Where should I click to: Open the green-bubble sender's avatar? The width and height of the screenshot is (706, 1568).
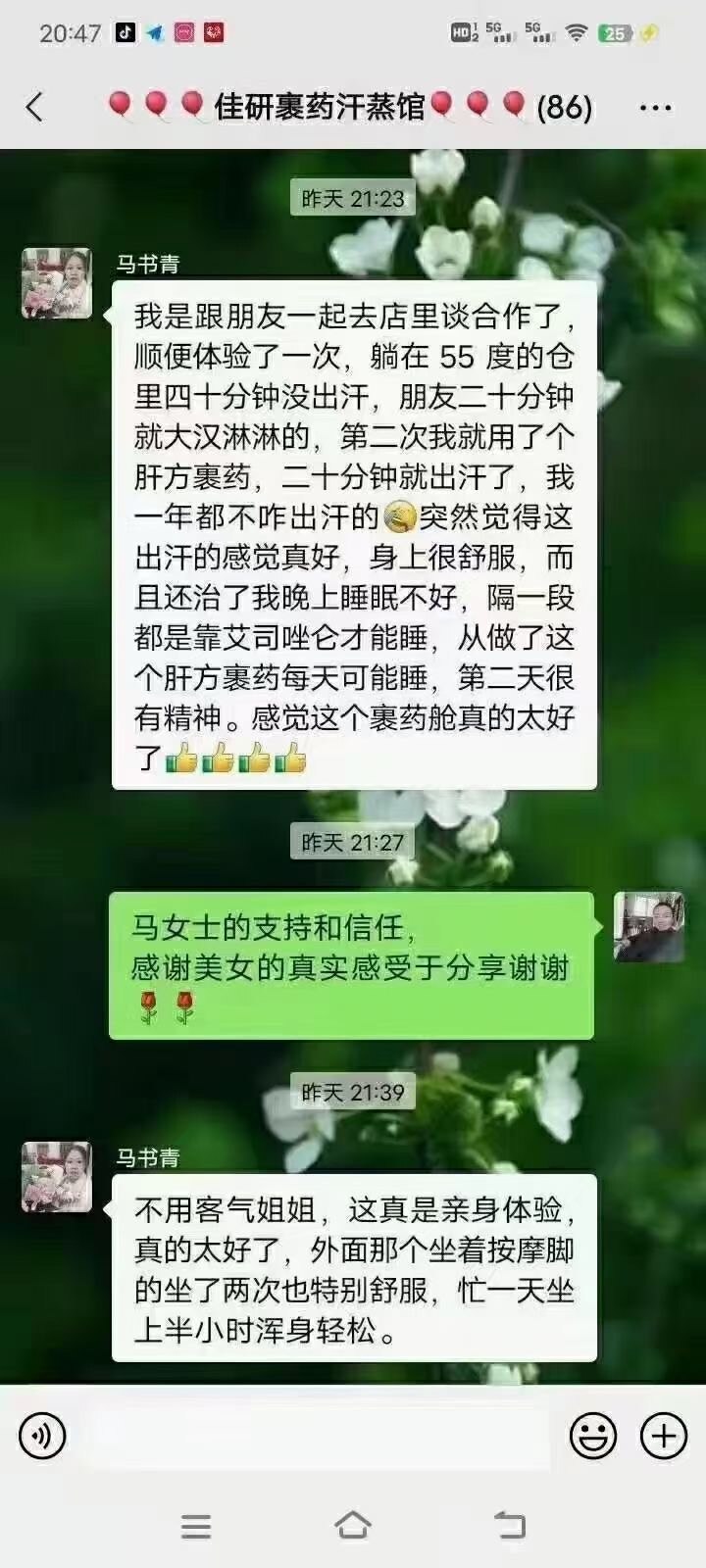648,926
